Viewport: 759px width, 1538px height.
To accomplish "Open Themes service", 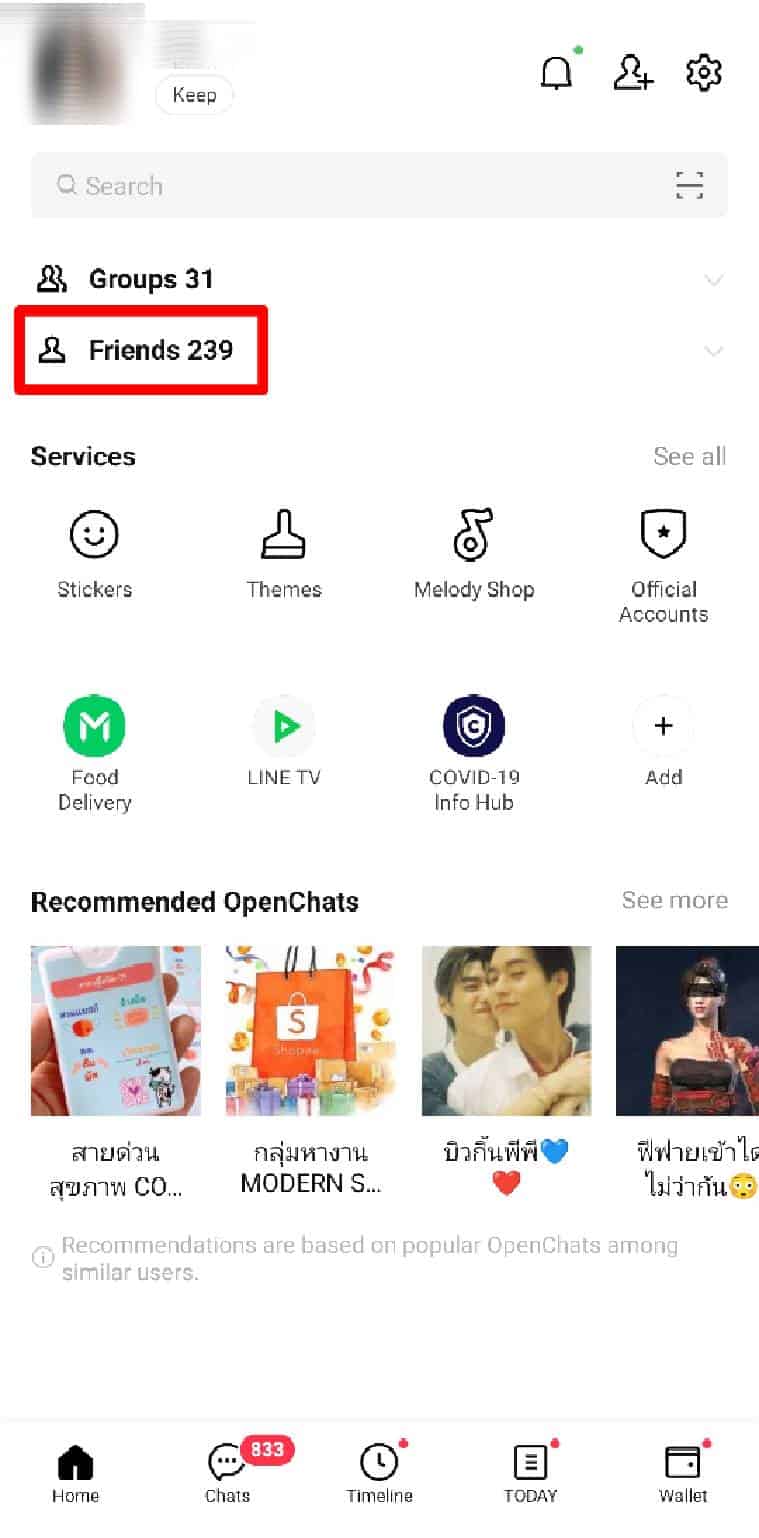I will click(284, 554).
